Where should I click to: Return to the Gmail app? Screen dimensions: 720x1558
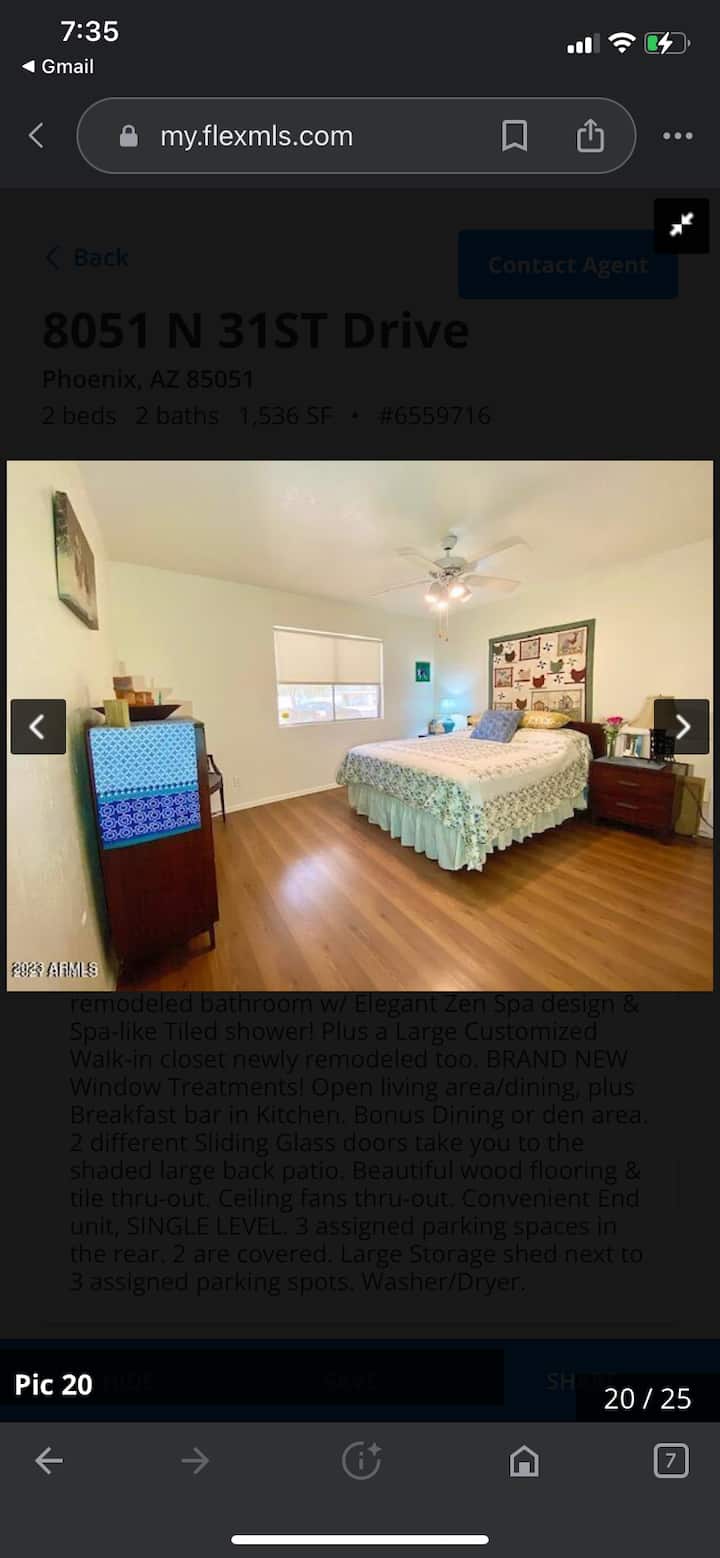(x=58, y=66)
